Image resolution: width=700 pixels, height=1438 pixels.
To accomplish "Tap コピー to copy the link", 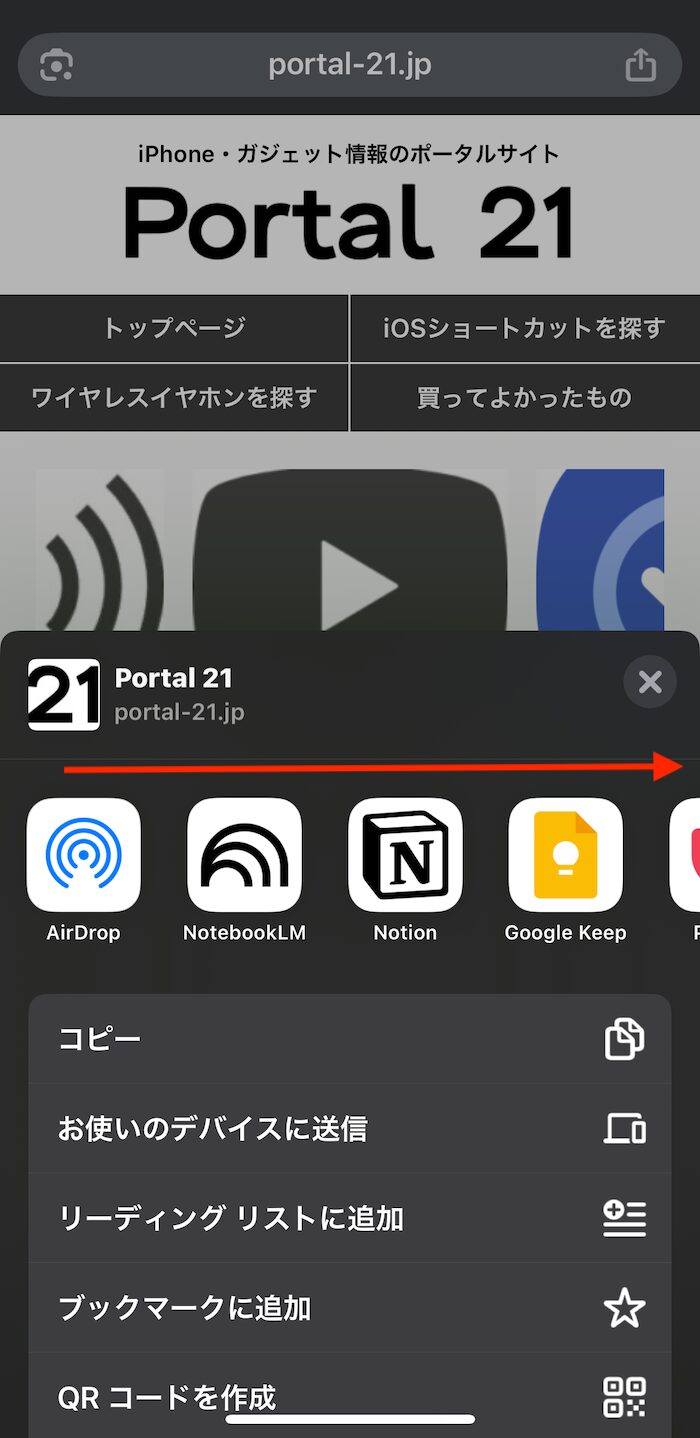I will [350, 1039].
